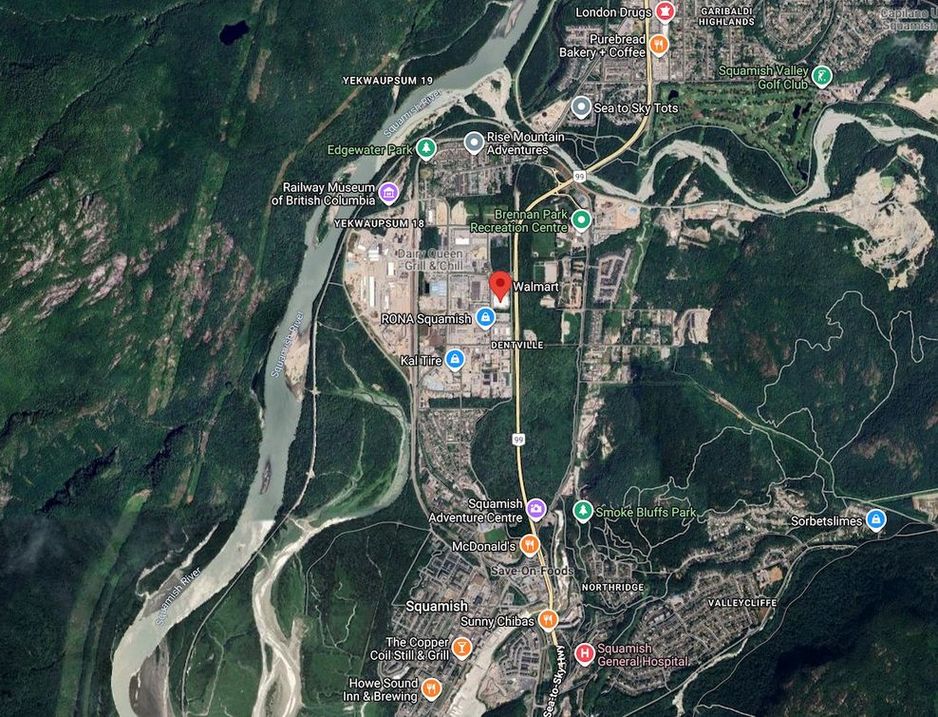
Task: Open The Copper Coil Still & Grill marker
Action: [461, 648]
